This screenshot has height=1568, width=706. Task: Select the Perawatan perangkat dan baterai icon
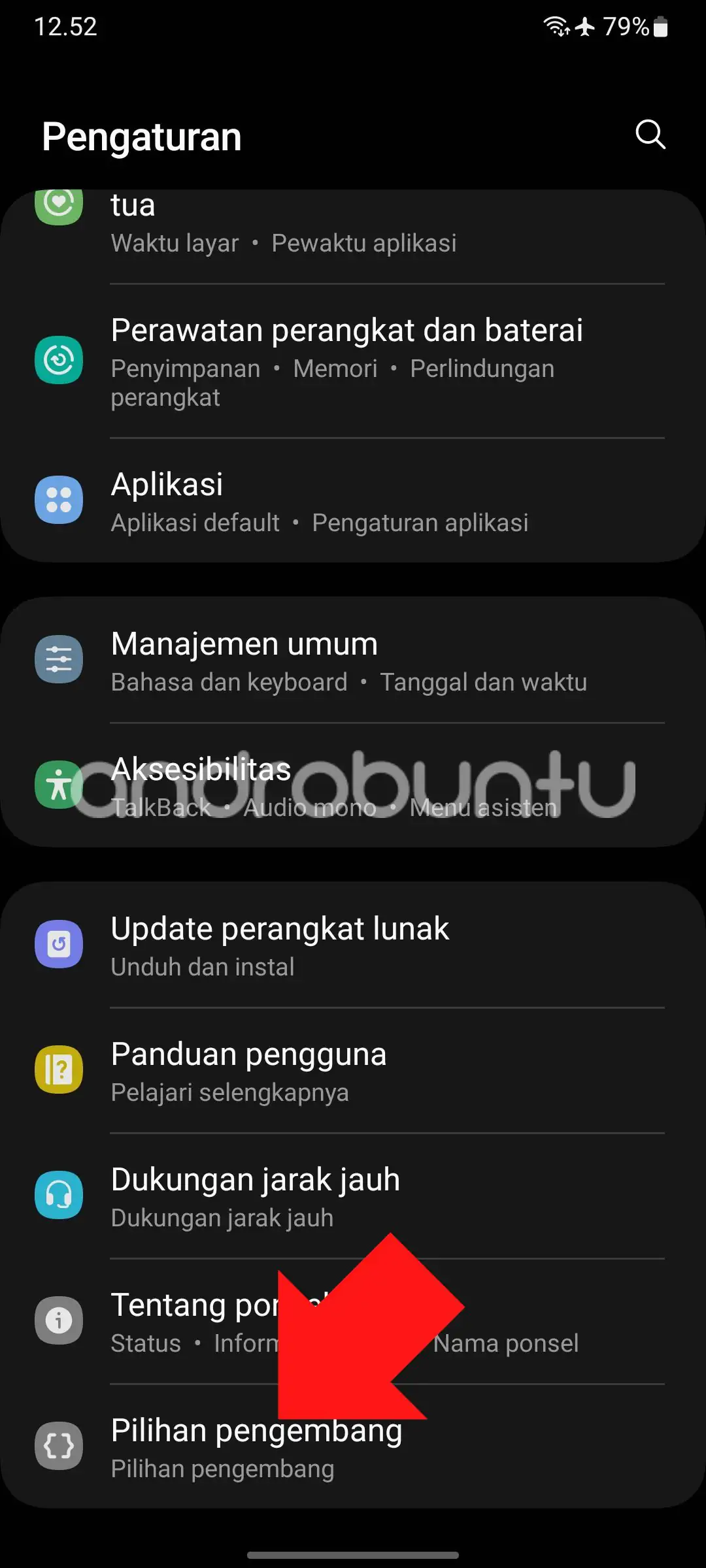pos(59,360)
